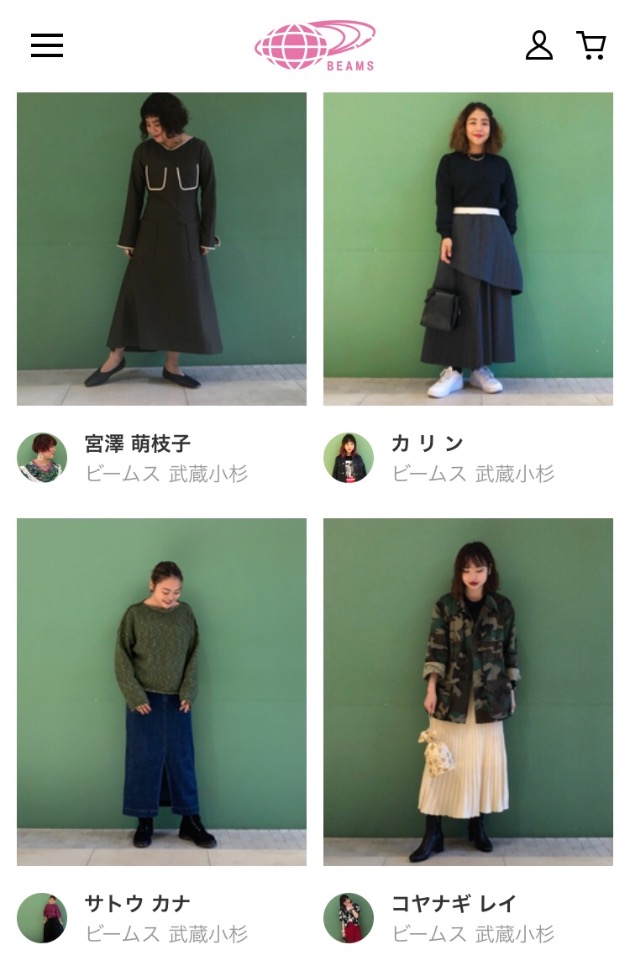Open the shopping cart
Image resolution: width=630 pixels, height=971 pixels.
point(591,45)
